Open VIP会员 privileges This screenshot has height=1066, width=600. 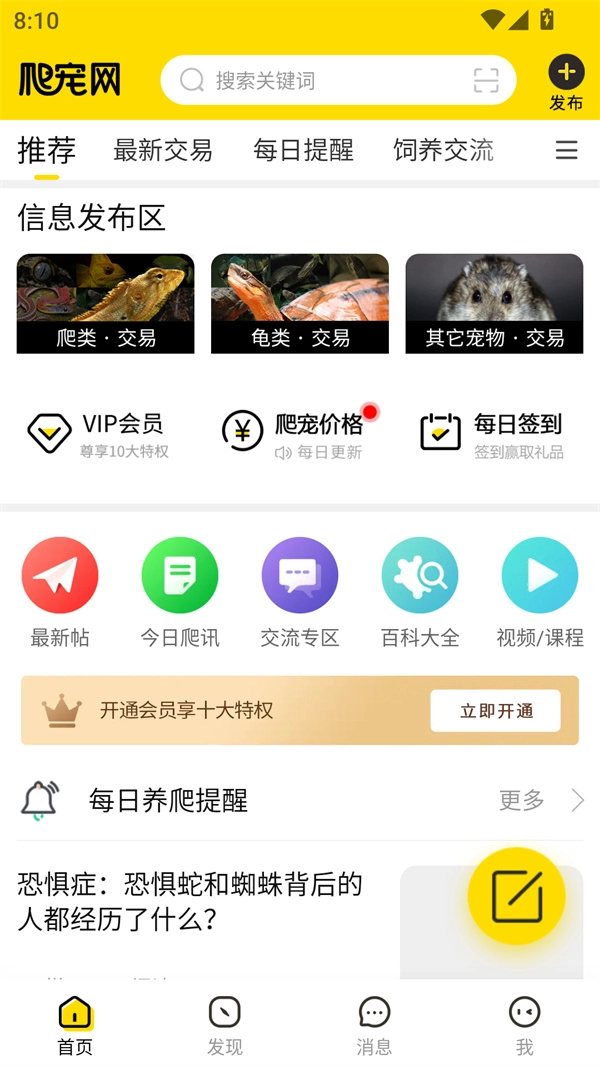coord(98,434)
